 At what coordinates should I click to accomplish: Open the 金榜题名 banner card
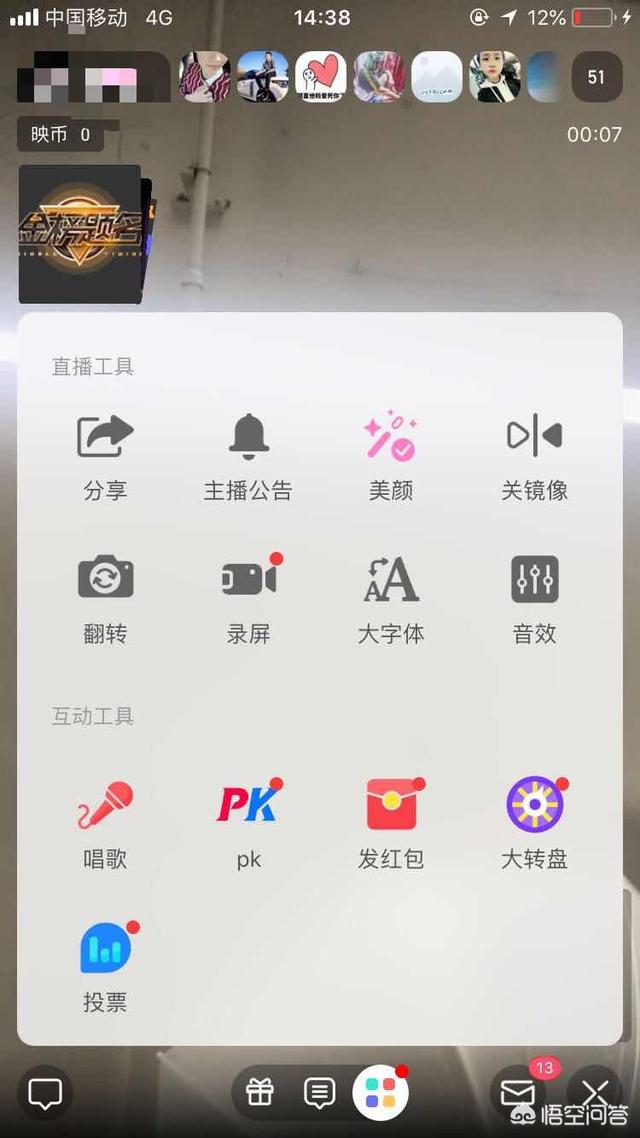pos(80,234)
